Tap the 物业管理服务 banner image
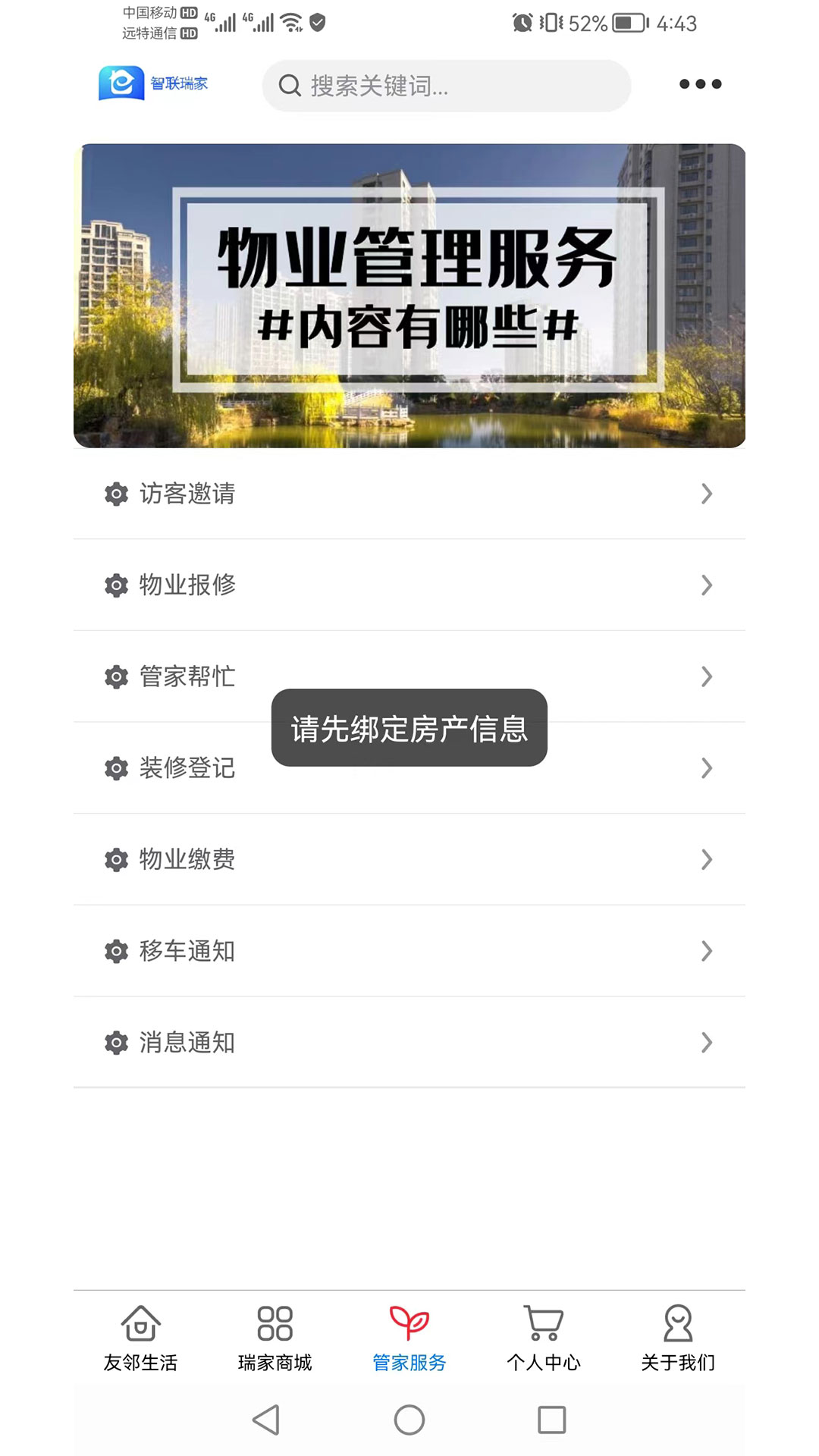The height and width of the screenshot is (1456, 819). [409, 293]
